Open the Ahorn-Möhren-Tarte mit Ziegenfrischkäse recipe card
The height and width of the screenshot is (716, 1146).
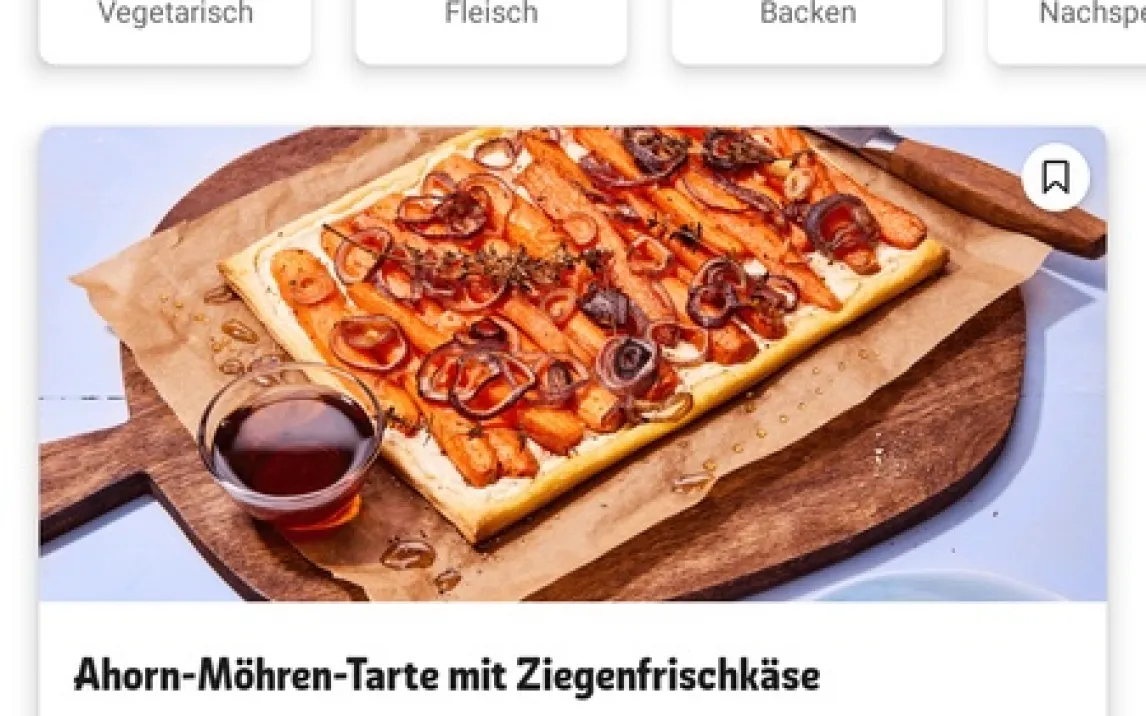coord(446,675)
